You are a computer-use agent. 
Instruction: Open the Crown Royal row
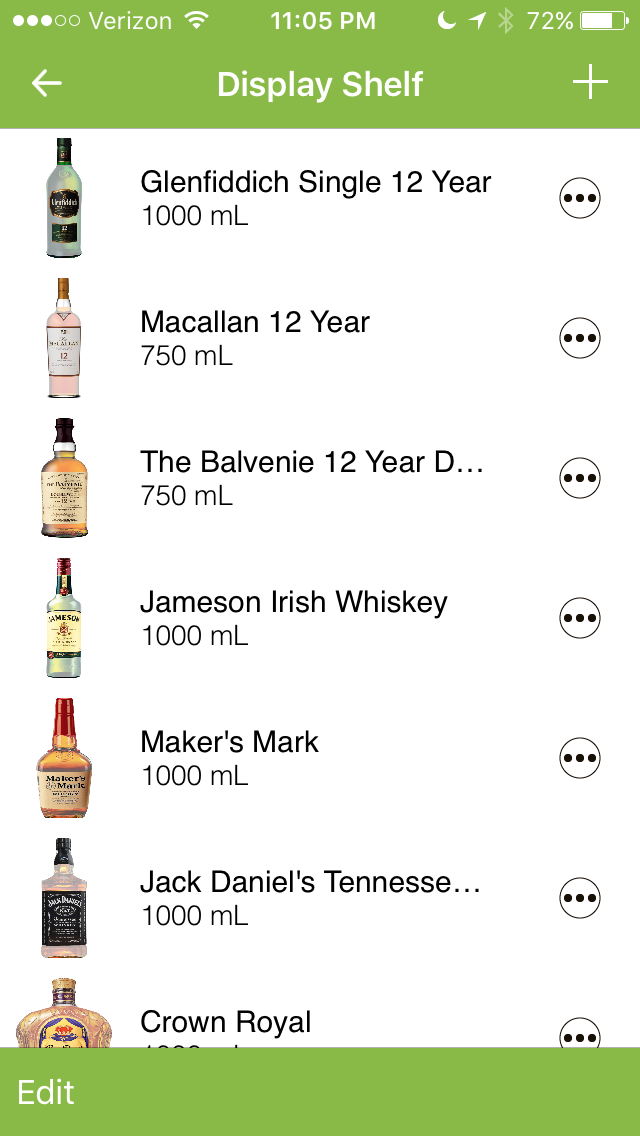click(x=226, y=1022)
